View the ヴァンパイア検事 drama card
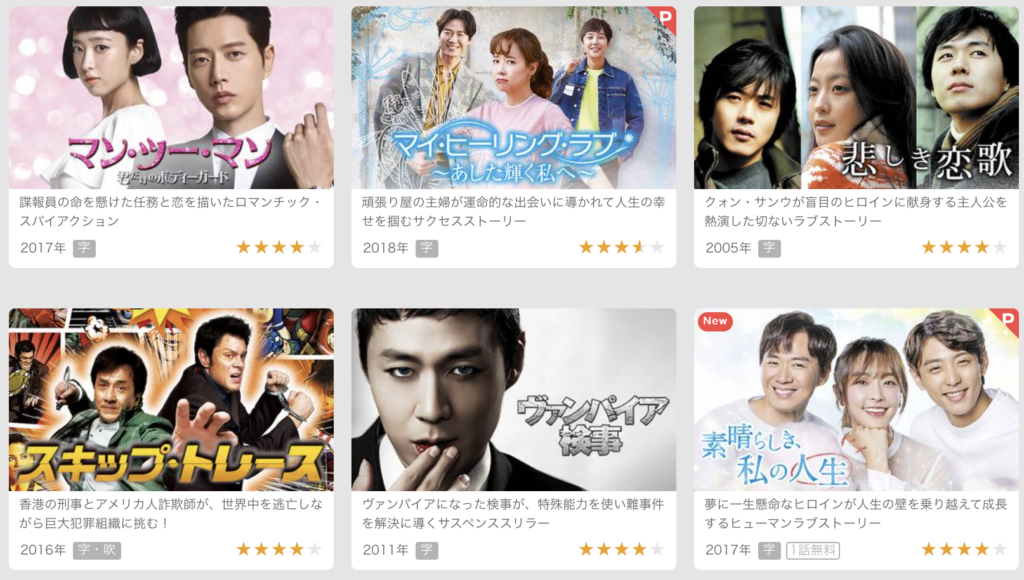Screen dimensions: 1024x580 (513, 400)
